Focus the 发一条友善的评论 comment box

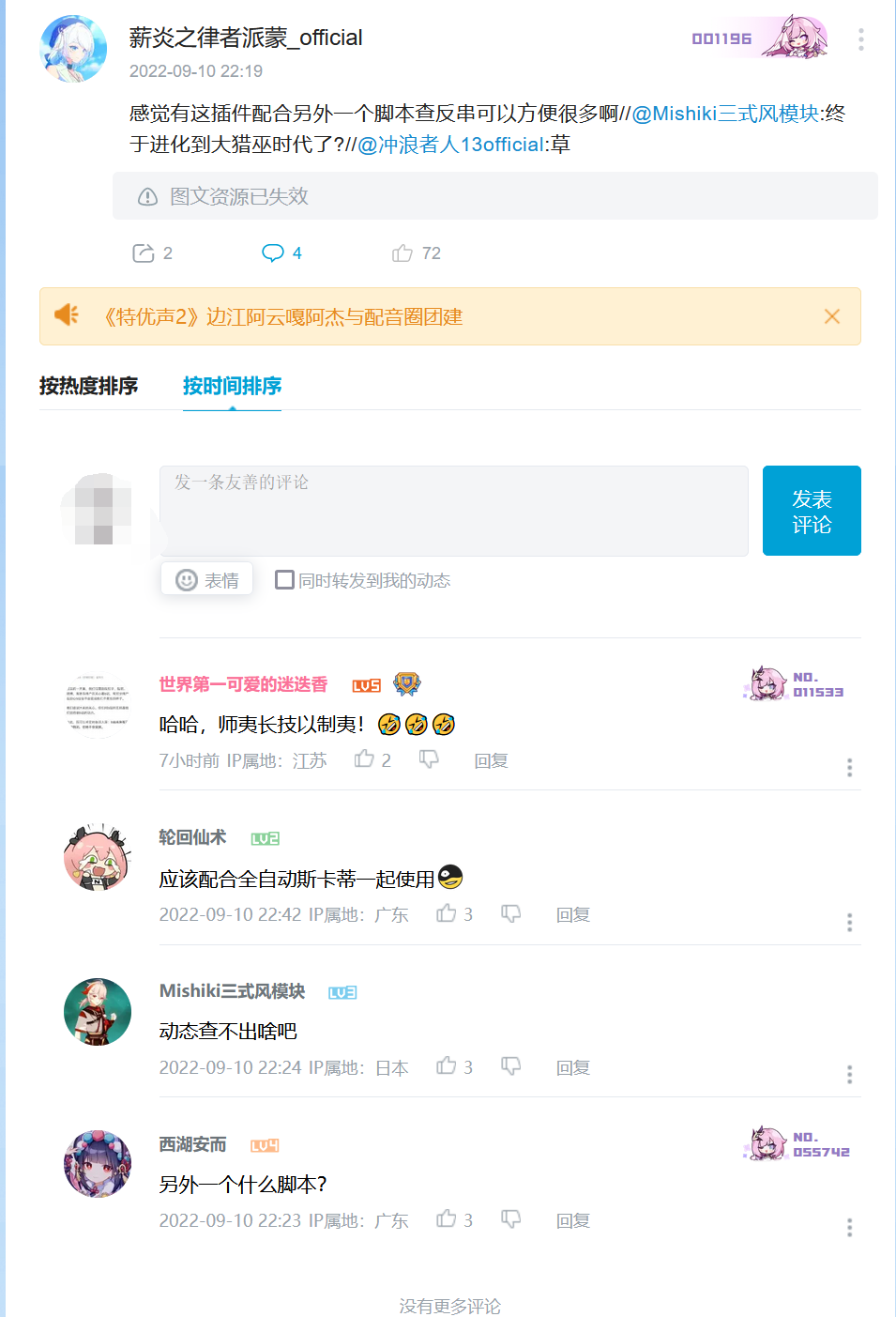pos(454,511)
